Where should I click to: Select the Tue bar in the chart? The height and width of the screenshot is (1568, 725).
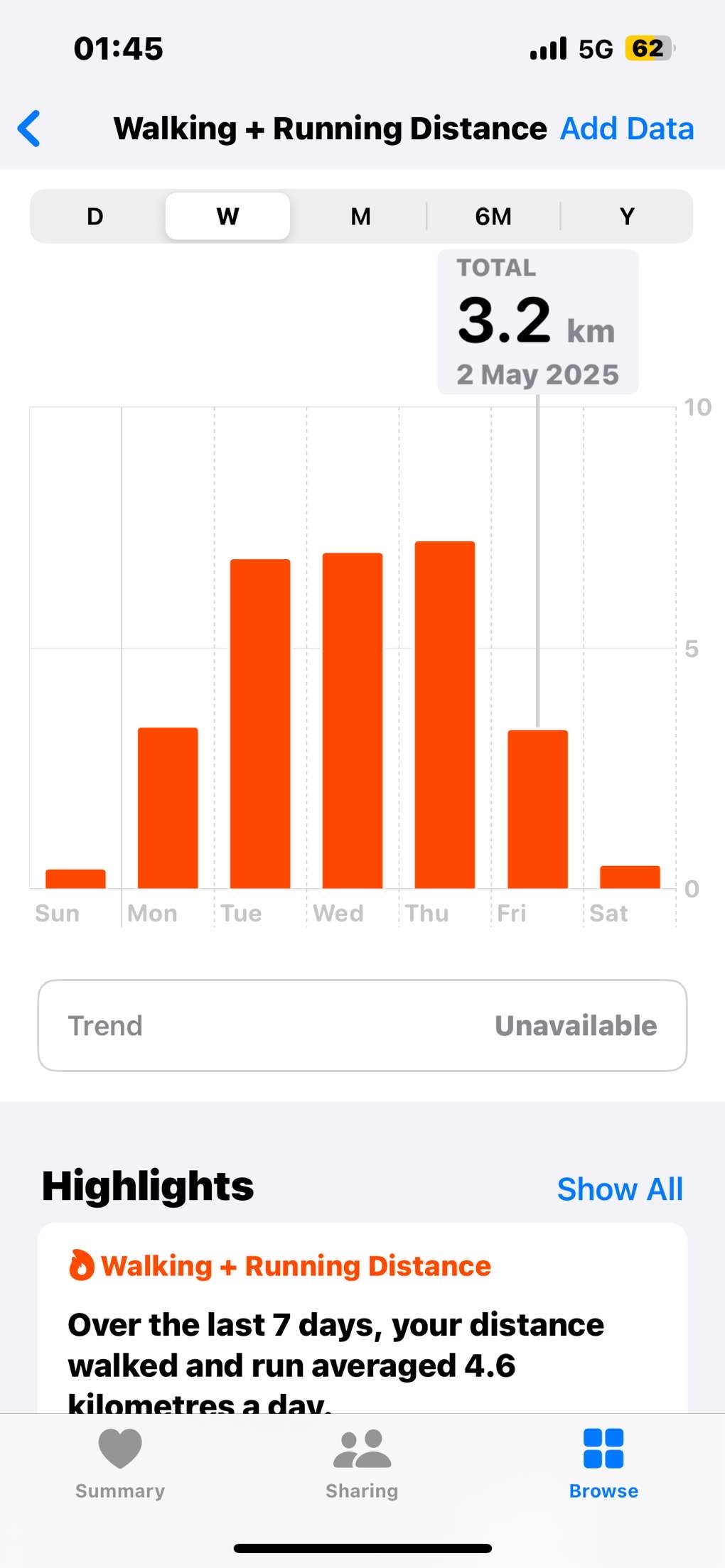pyautogui.click(x=260, y=723)
